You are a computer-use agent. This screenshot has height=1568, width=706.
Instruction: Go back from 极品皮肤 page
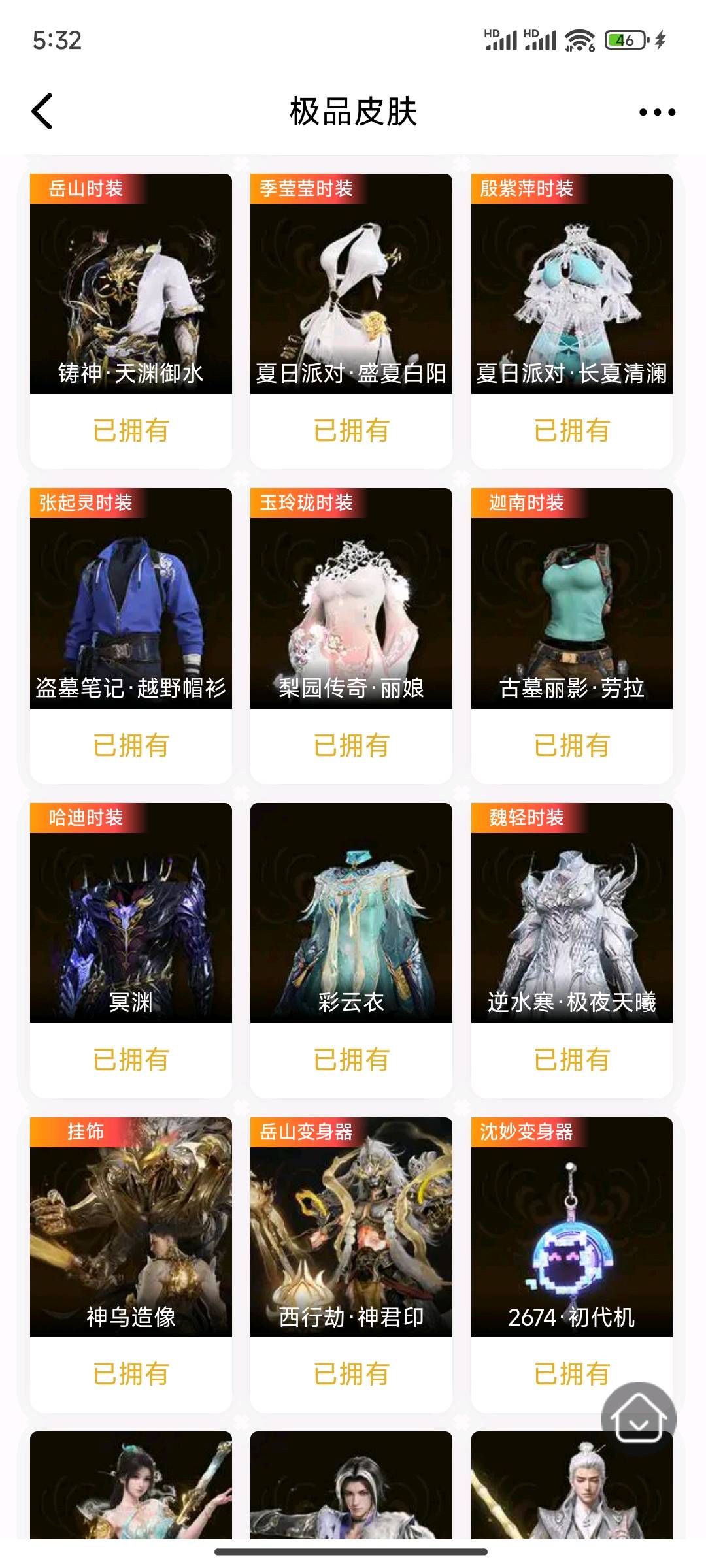click(x=42, y=112)
